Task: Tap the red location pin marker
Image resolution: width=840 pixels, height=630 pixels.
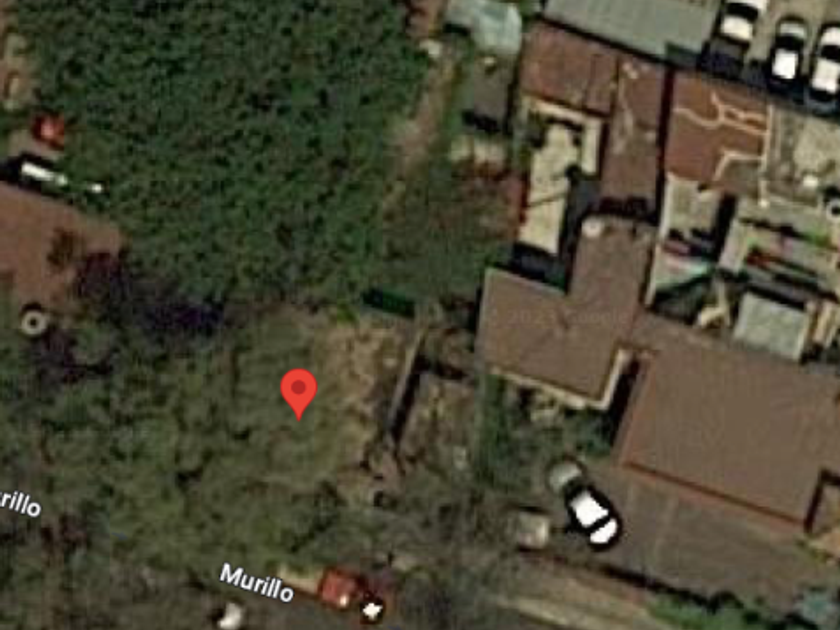Action: tap(299, 393)
